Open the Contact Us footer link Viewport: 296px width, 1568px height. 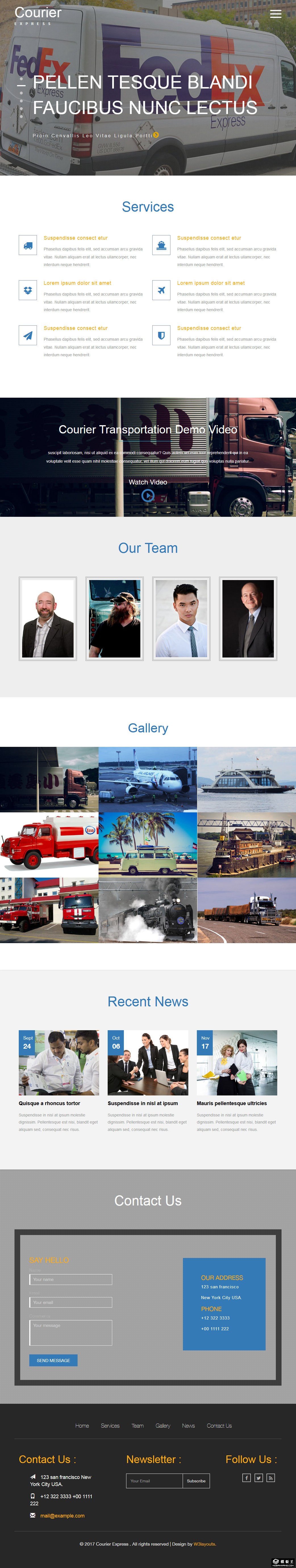[219, 1426]
